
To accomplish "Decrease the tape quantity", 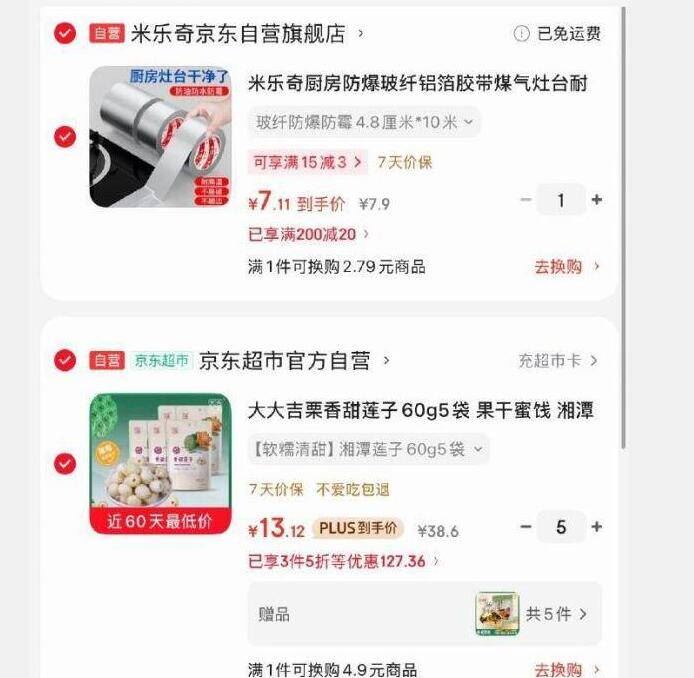I will (526, 200).
